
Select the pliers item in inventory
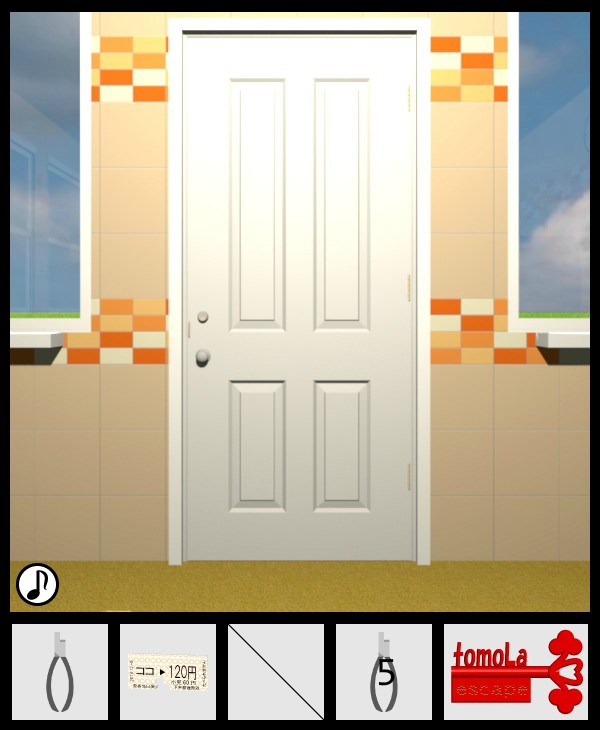(x=60, y=672)
